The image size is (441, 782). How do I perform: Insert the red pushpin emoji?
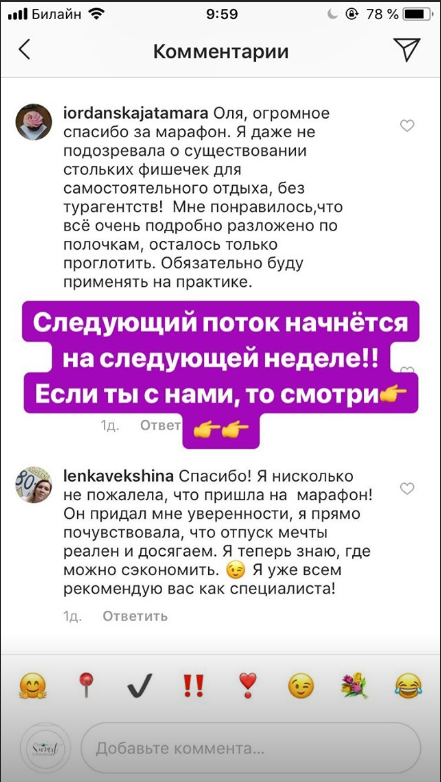tap(86, 685)
